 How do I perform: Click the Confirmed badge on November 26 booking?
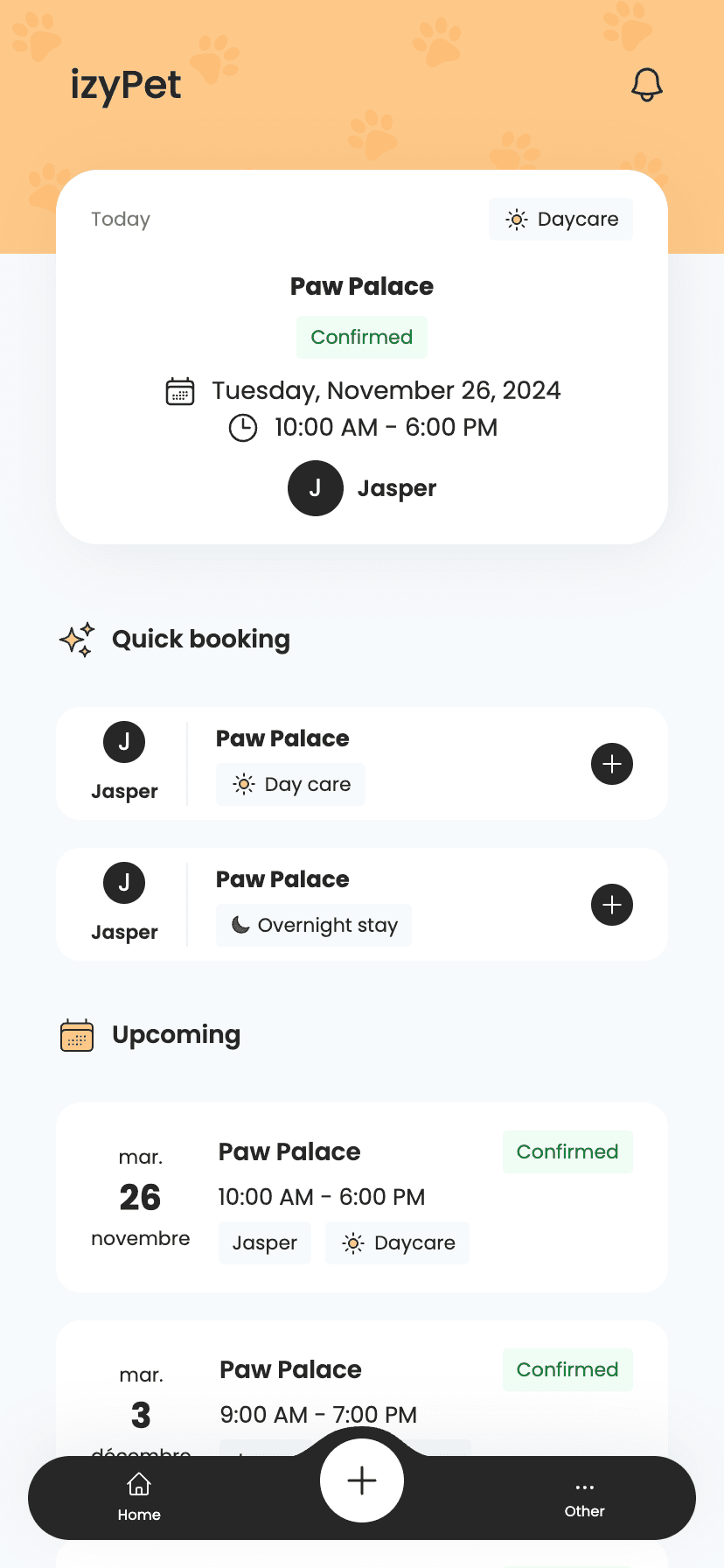pos(567,1151)
